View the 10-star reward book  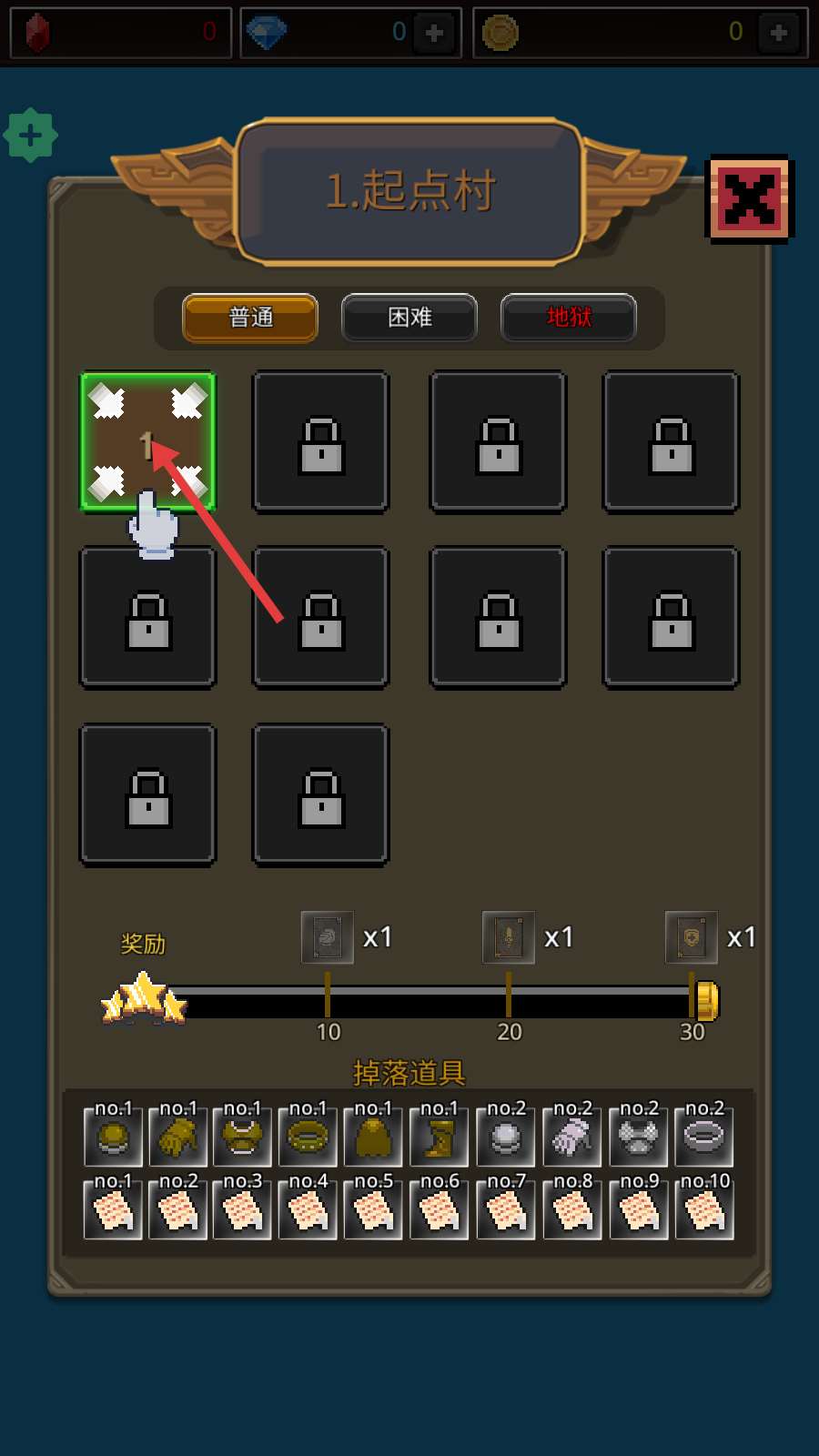click(328, 937)
